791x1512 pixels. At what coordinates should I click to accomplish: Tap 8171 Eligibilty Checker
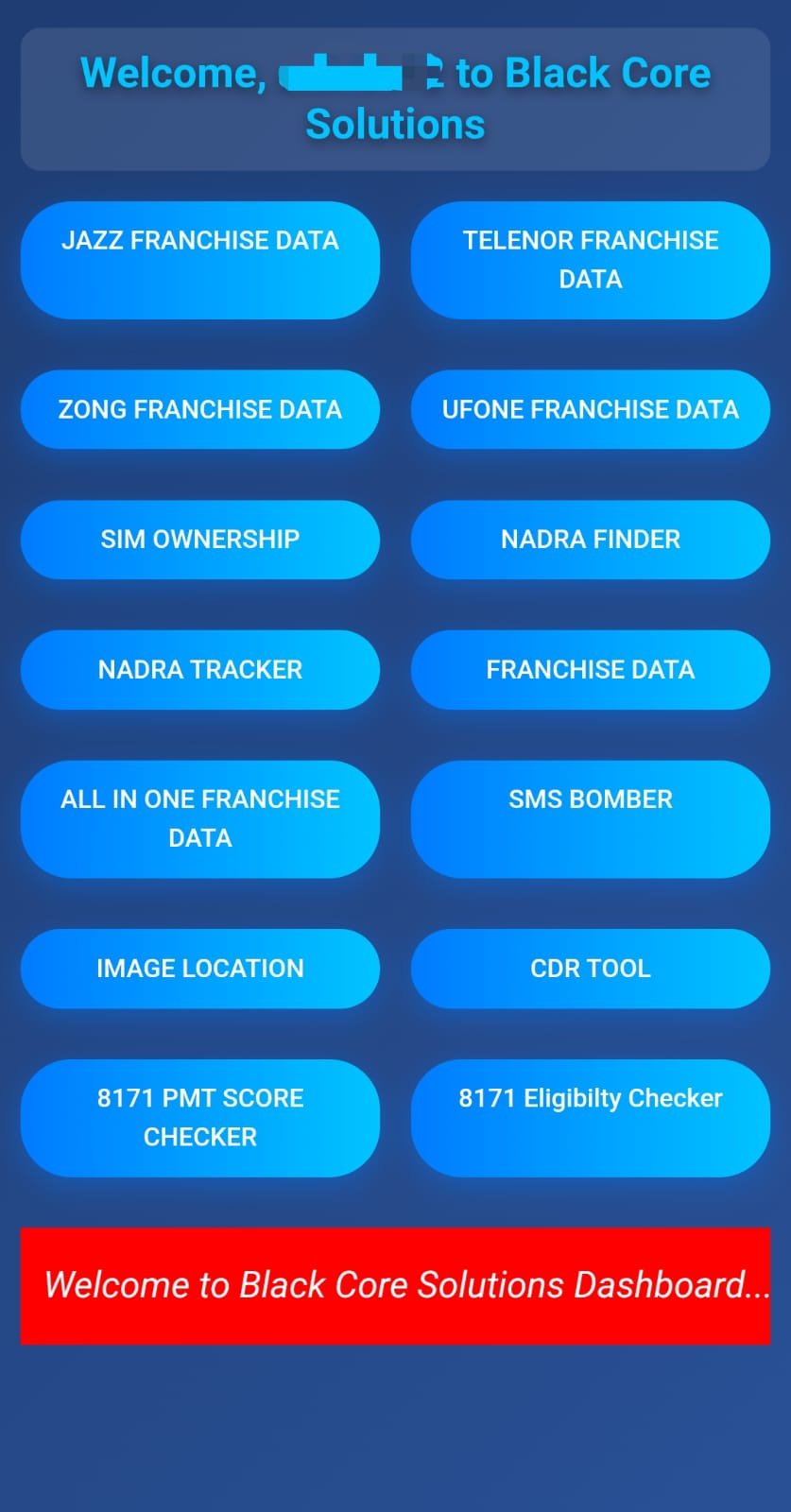pyautogui.click(x=590, y=1117)
